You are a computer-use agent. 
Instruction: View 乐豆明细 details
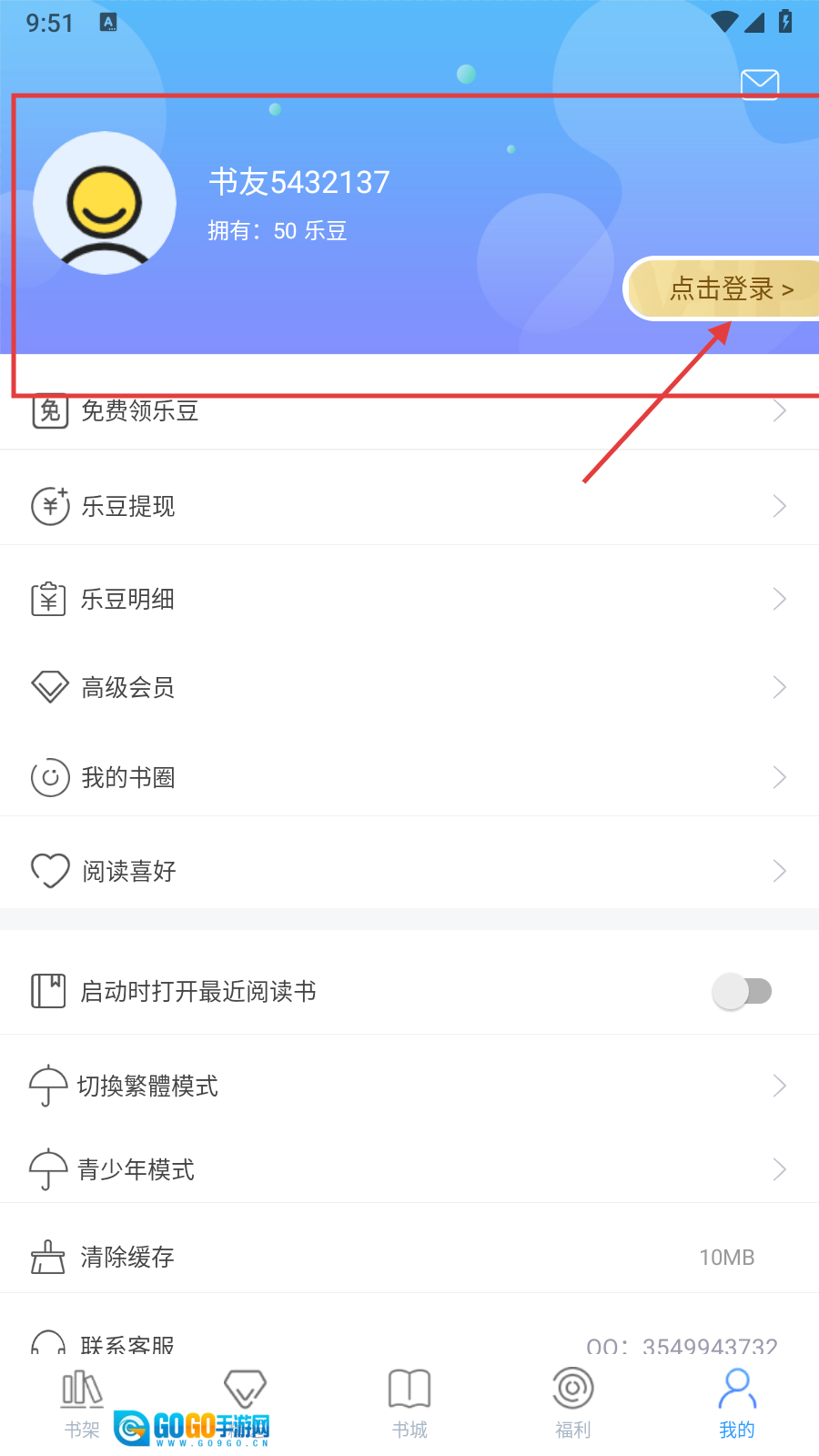coord(409,599)
